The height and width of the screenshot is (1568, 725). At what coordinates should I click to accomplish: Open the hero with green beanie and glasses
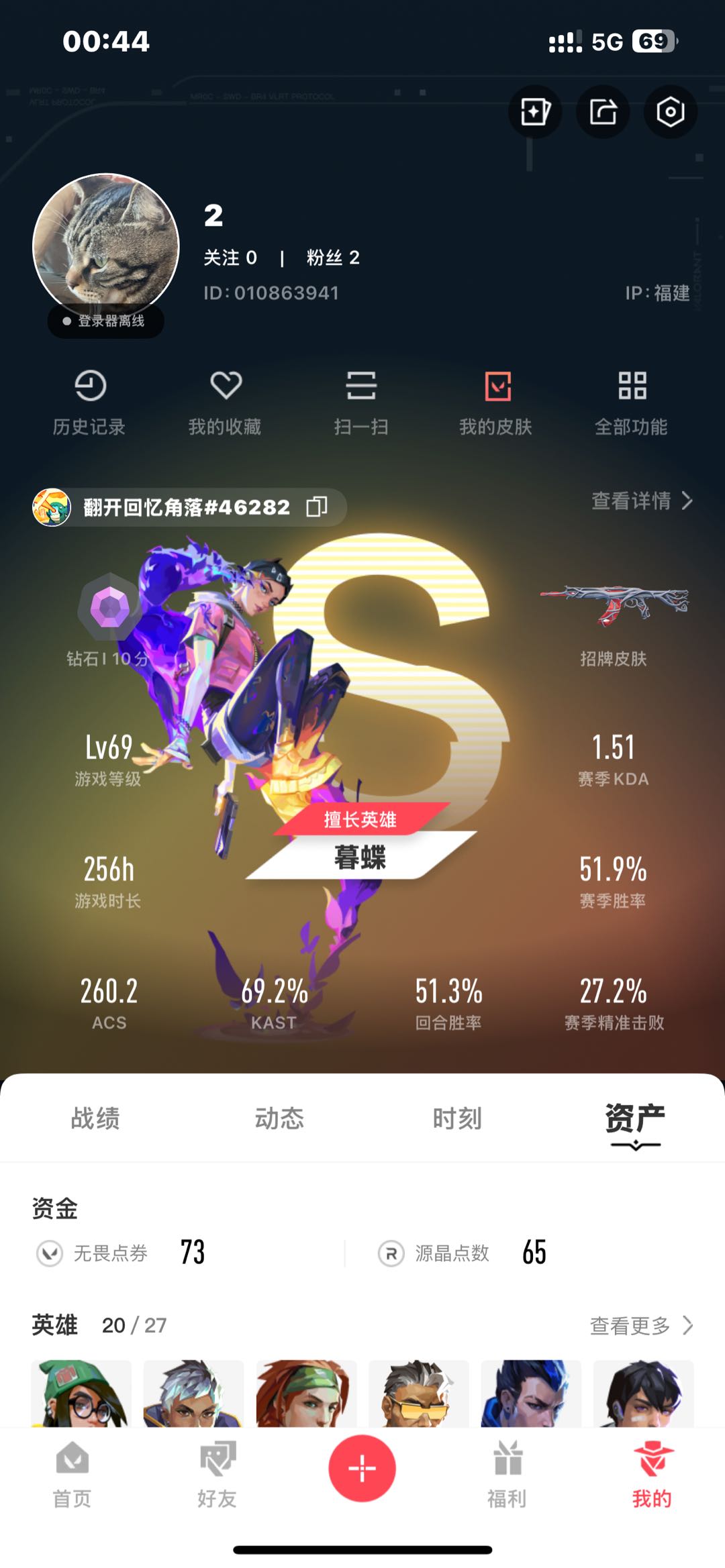[81, 1393]
